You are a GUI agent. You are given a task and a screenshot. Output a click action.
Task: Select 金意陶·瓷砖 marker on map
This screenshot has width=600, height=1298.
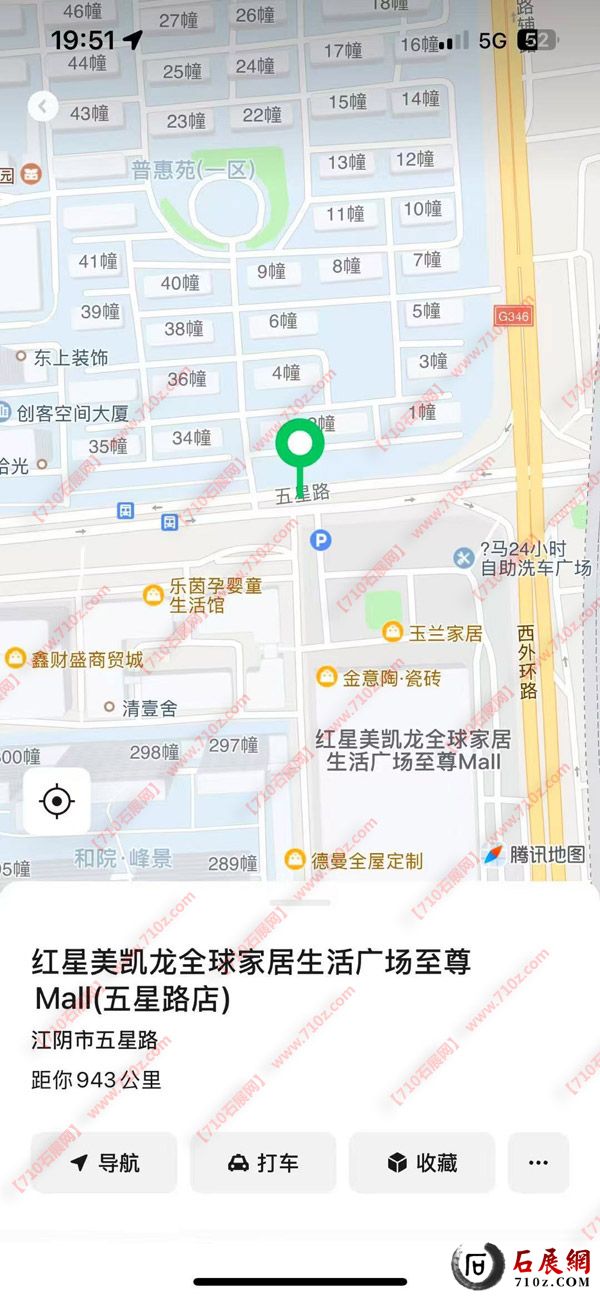[327, 677]
